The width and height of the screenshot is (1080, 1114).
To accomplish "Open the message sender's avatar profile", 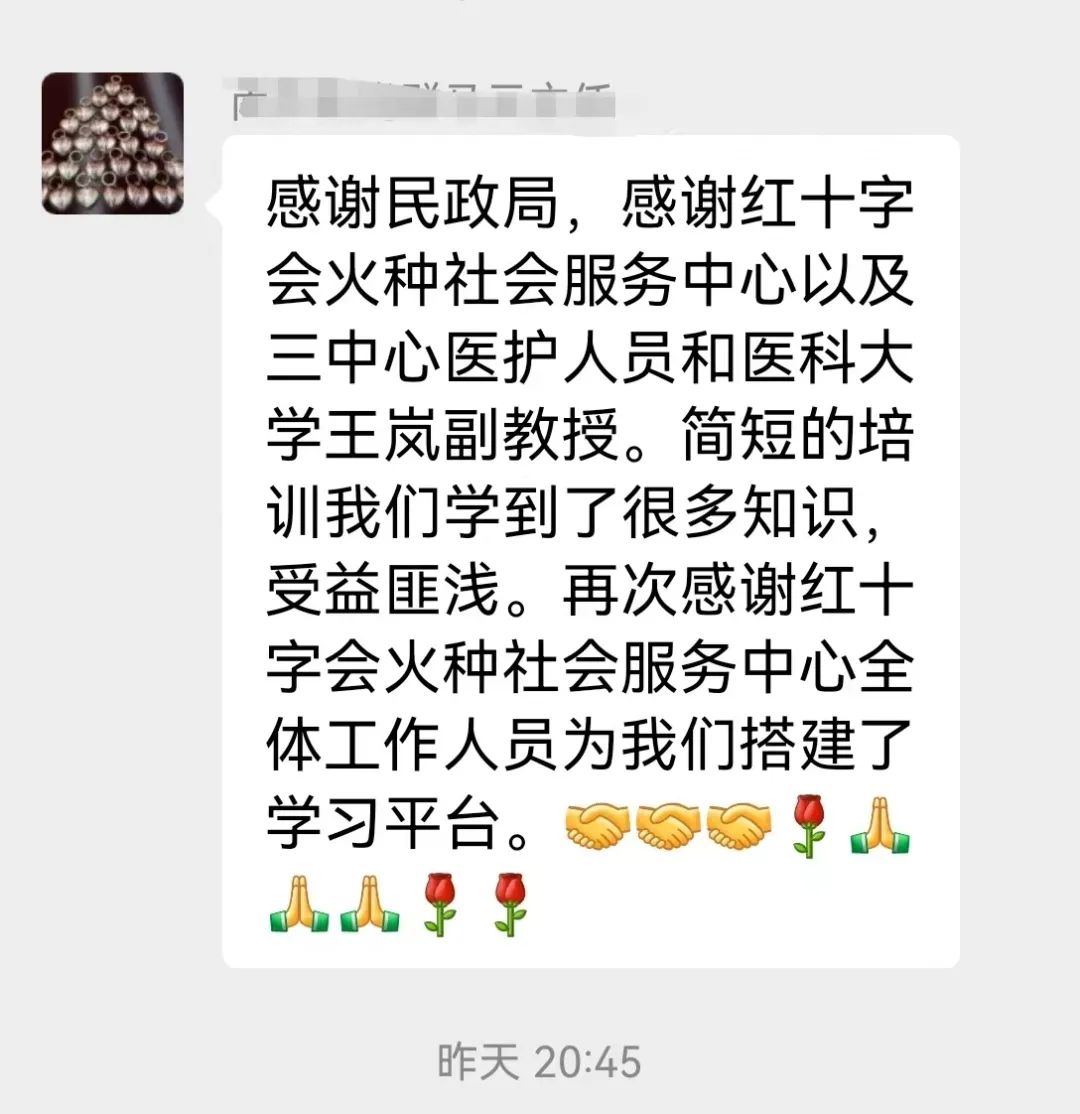I will (x=112, y=144).
